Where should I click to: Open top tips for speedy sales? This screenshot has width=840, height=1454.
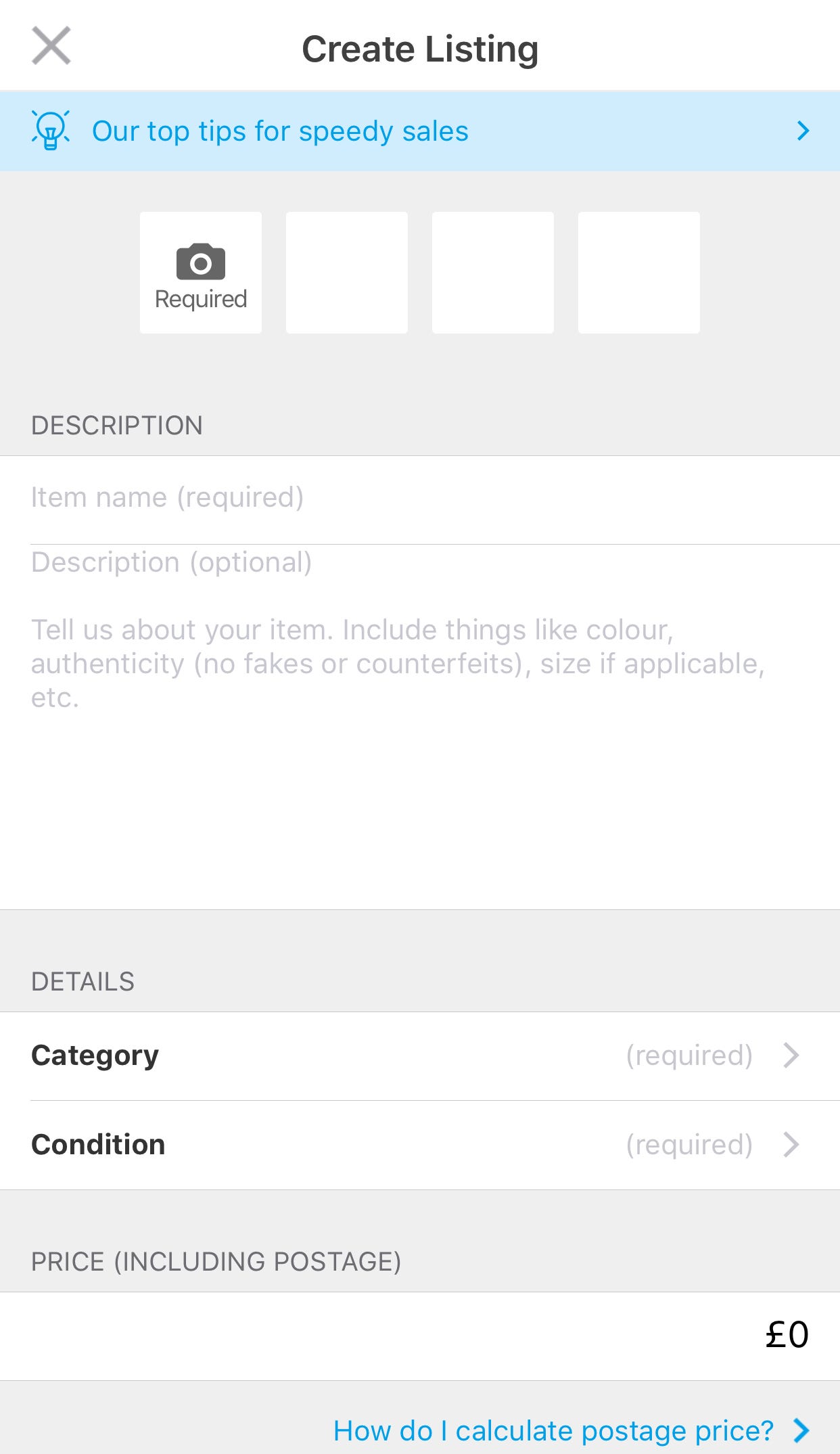(420, 131)
